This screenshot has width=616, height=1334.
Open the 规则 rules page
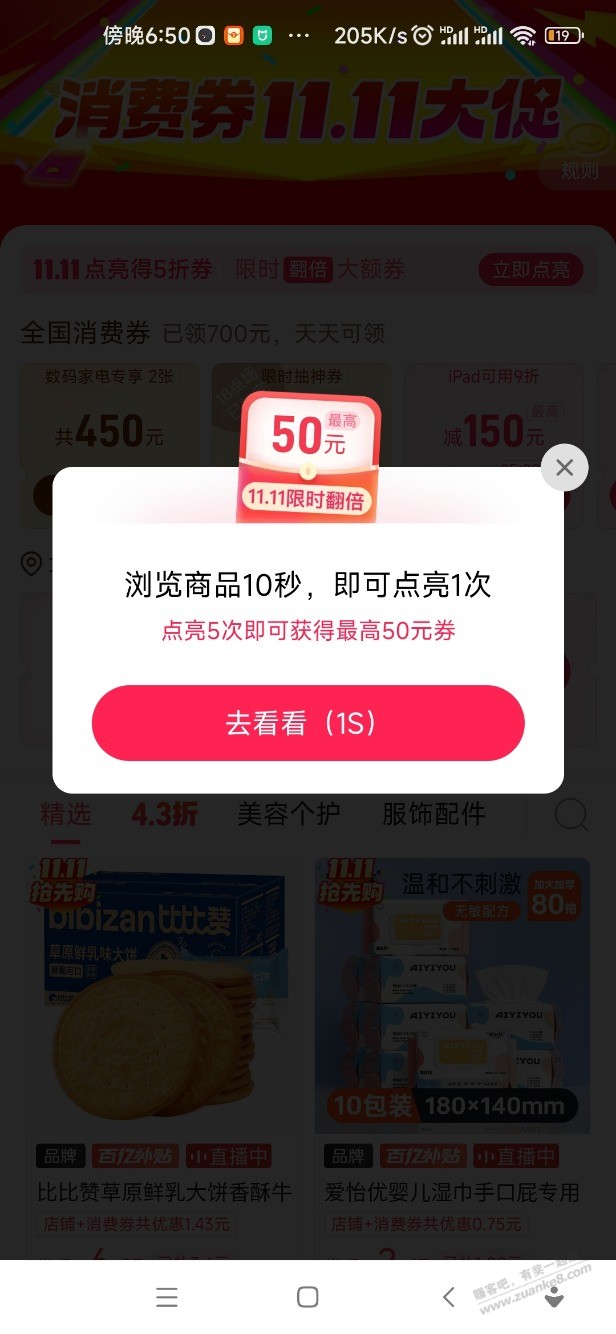pos(579,170)
